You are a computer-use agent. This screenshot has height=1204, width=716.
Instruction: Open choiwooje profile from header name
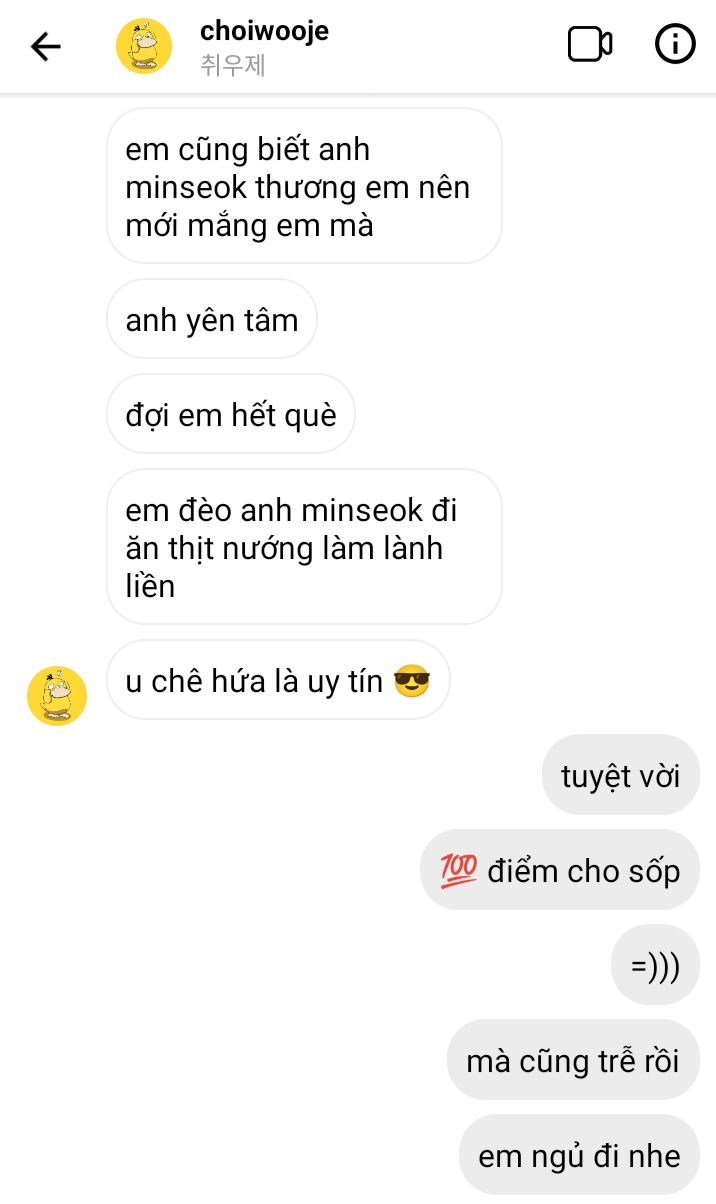click(x=264, y=31)
